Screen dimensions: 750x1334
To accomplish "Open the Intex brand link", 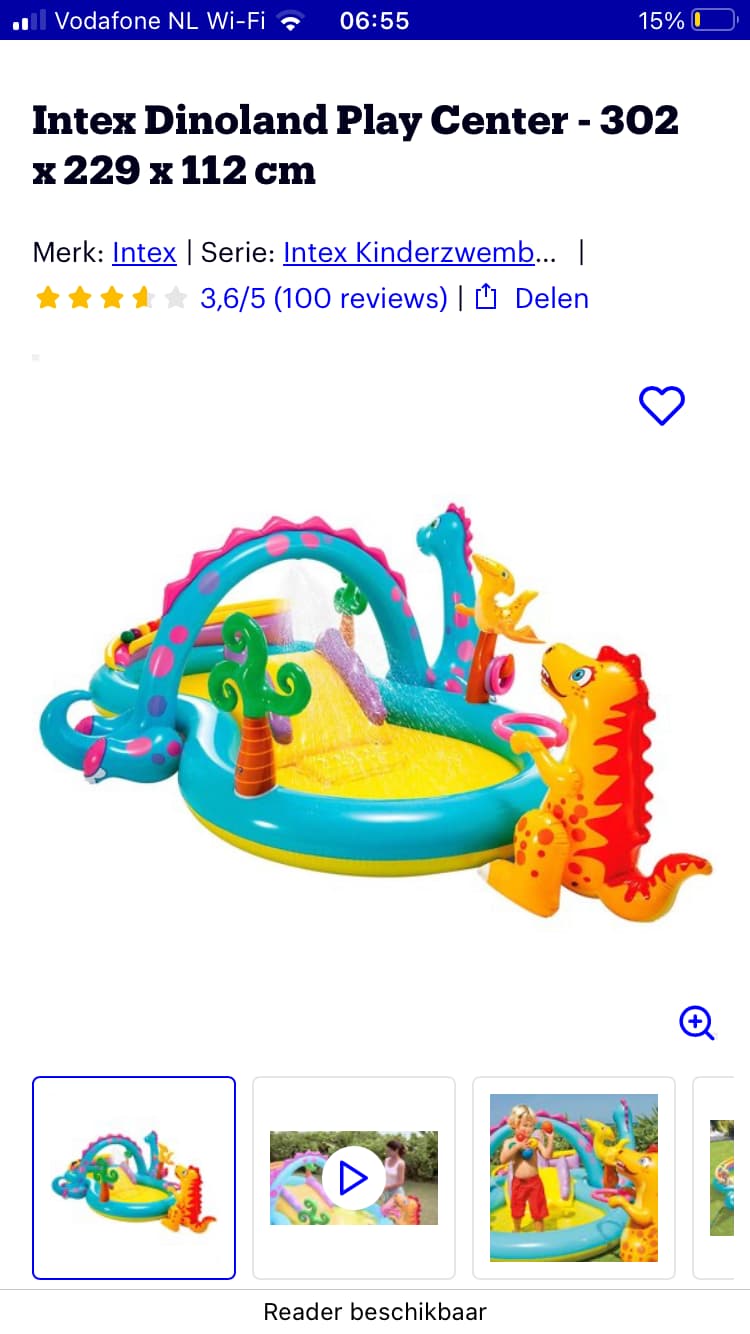I will click(144, 253).
